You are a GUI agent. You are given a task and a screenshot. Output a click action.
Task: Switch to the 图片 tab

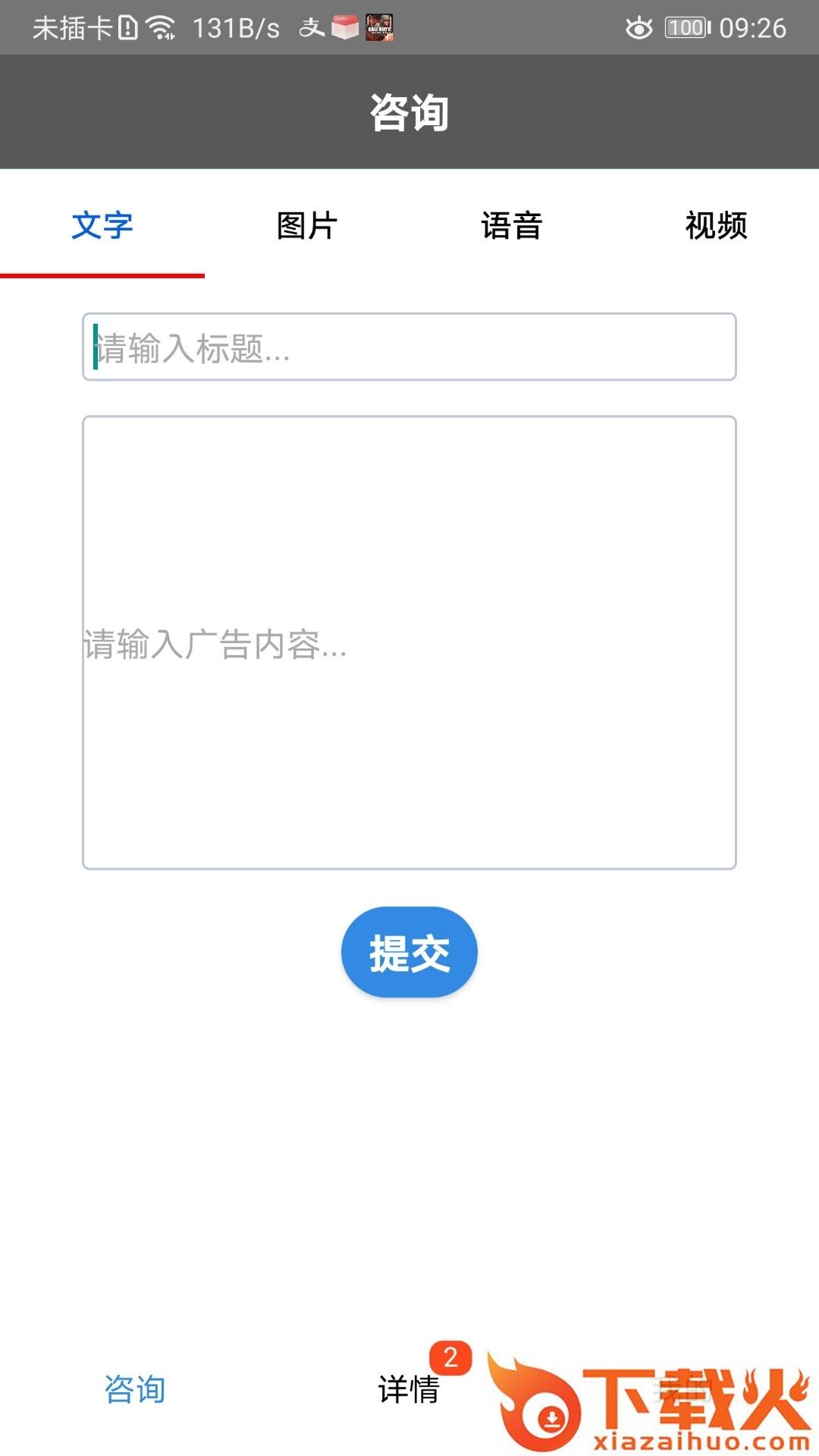306,226
